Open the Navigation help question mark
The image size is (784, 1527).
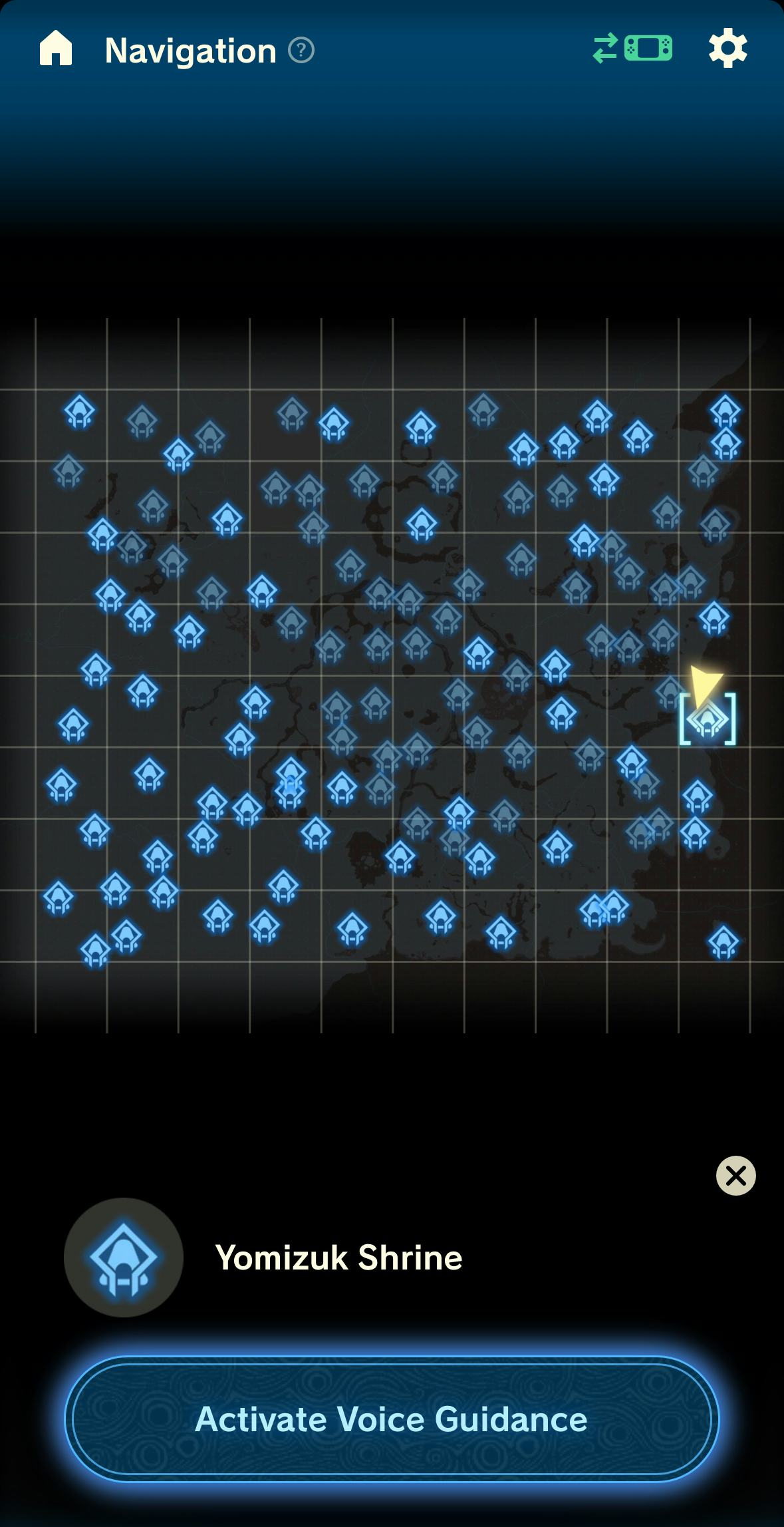301,51
